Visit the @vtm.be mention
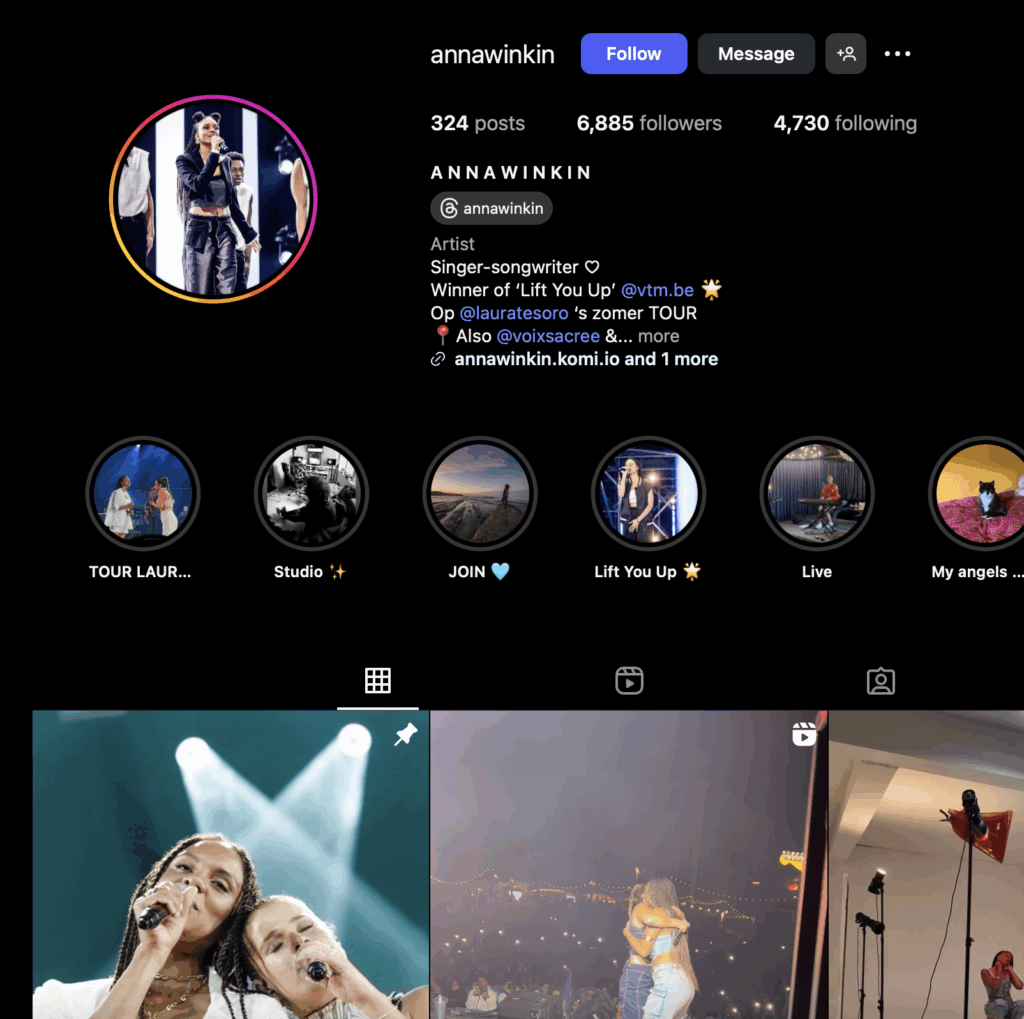 coord(657,290)
